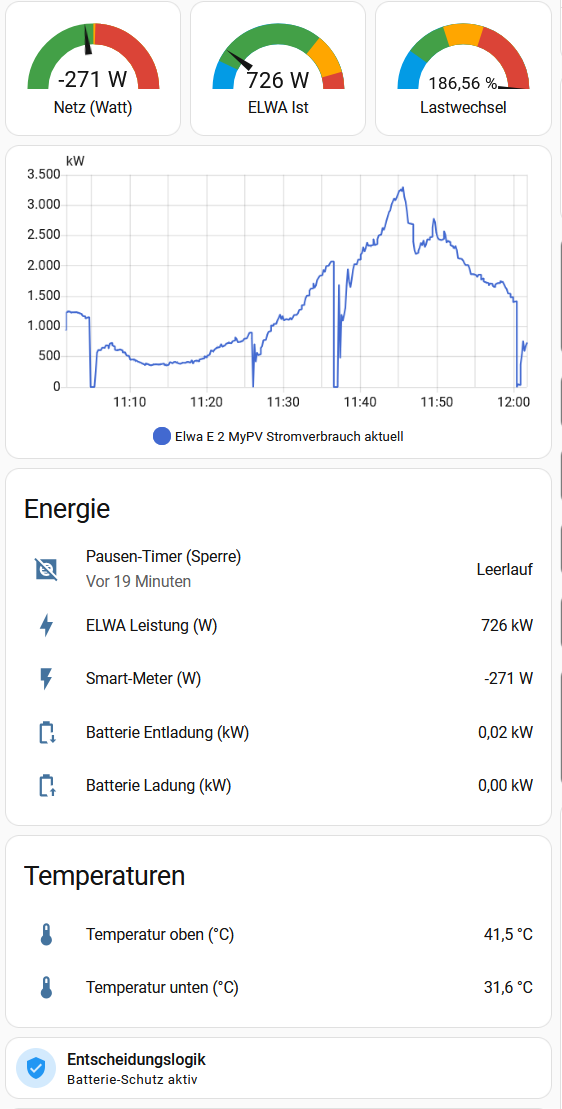Open the Netz (Watt) gauge card
This screenshot has width=562, height=1109.
93,69
